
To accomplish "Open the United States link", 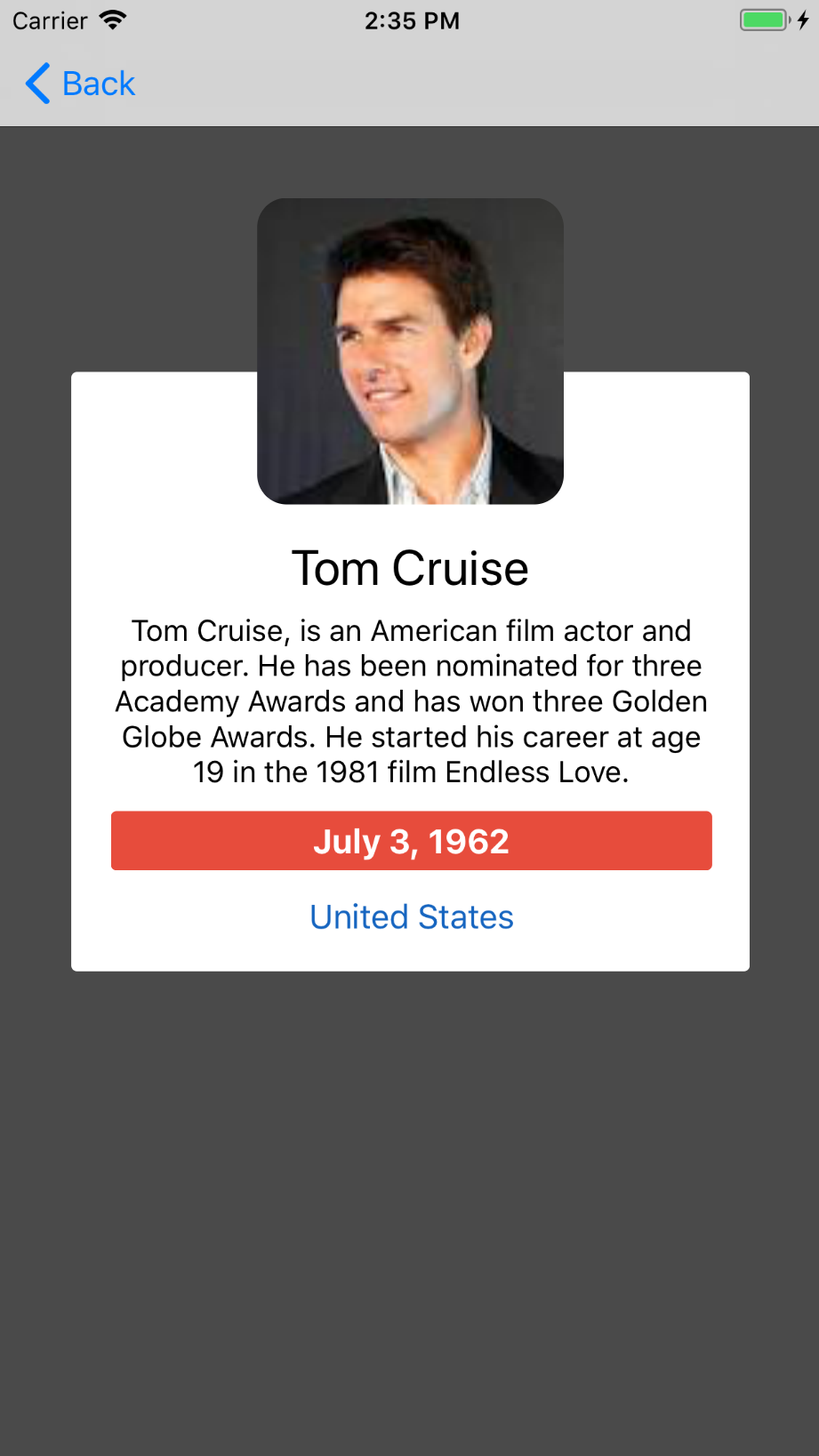I will (411, 916).
